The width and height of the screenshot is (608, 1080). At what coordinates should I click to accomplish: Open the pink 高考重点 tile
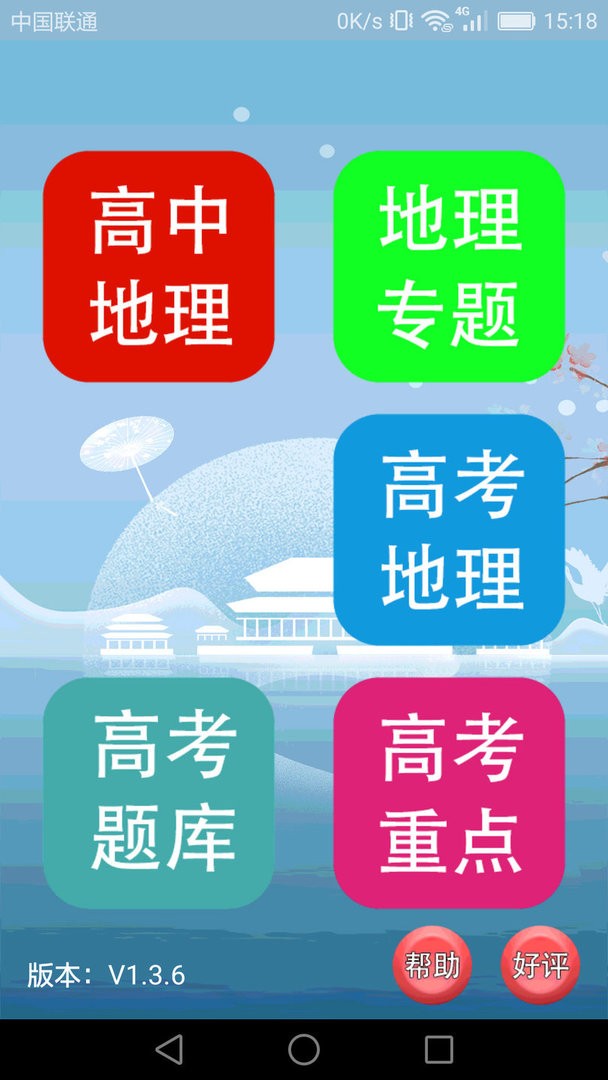[x=449, y=793]
